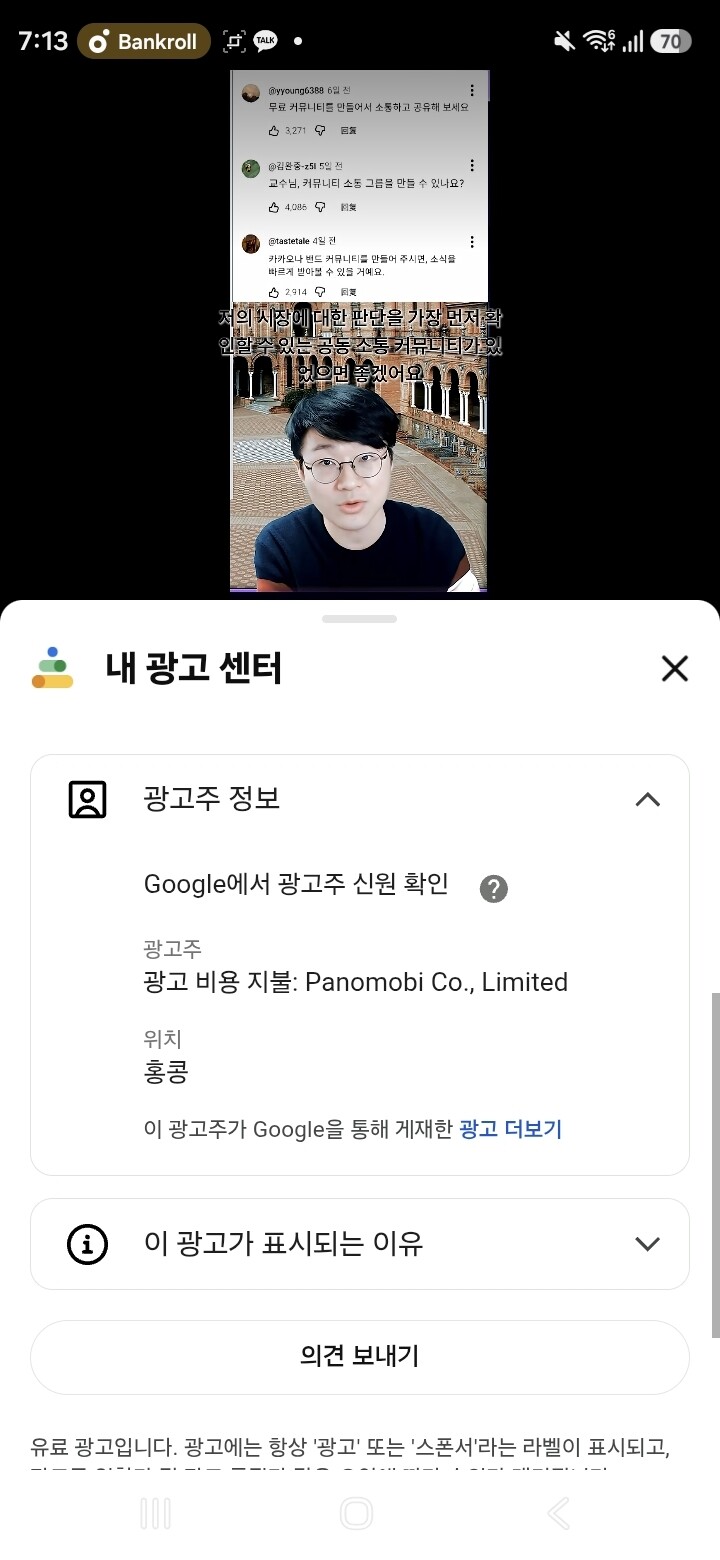
Task: Open the 광고 더보기 link
Action: 510,1129
